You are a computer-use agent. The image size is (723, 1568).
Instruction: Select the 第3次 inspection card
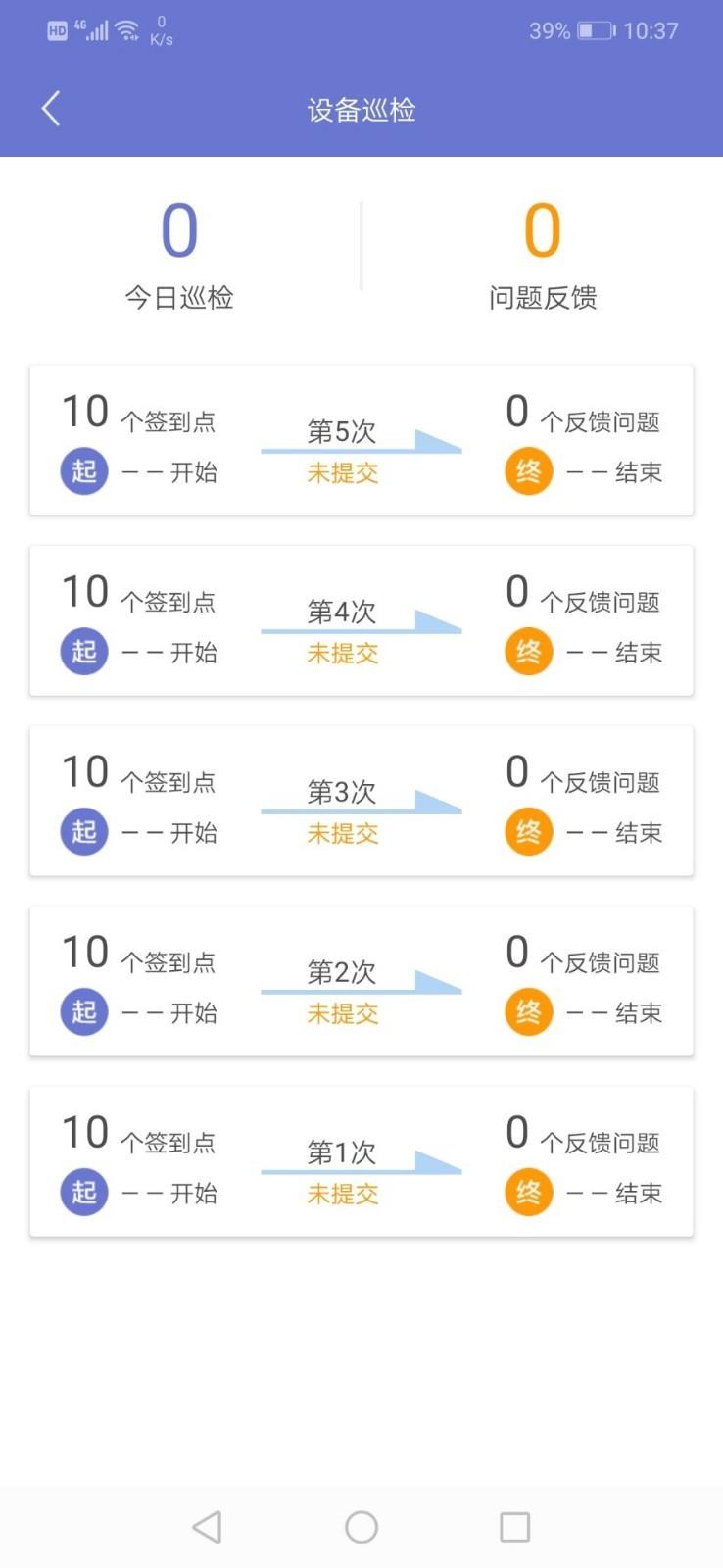361,801
